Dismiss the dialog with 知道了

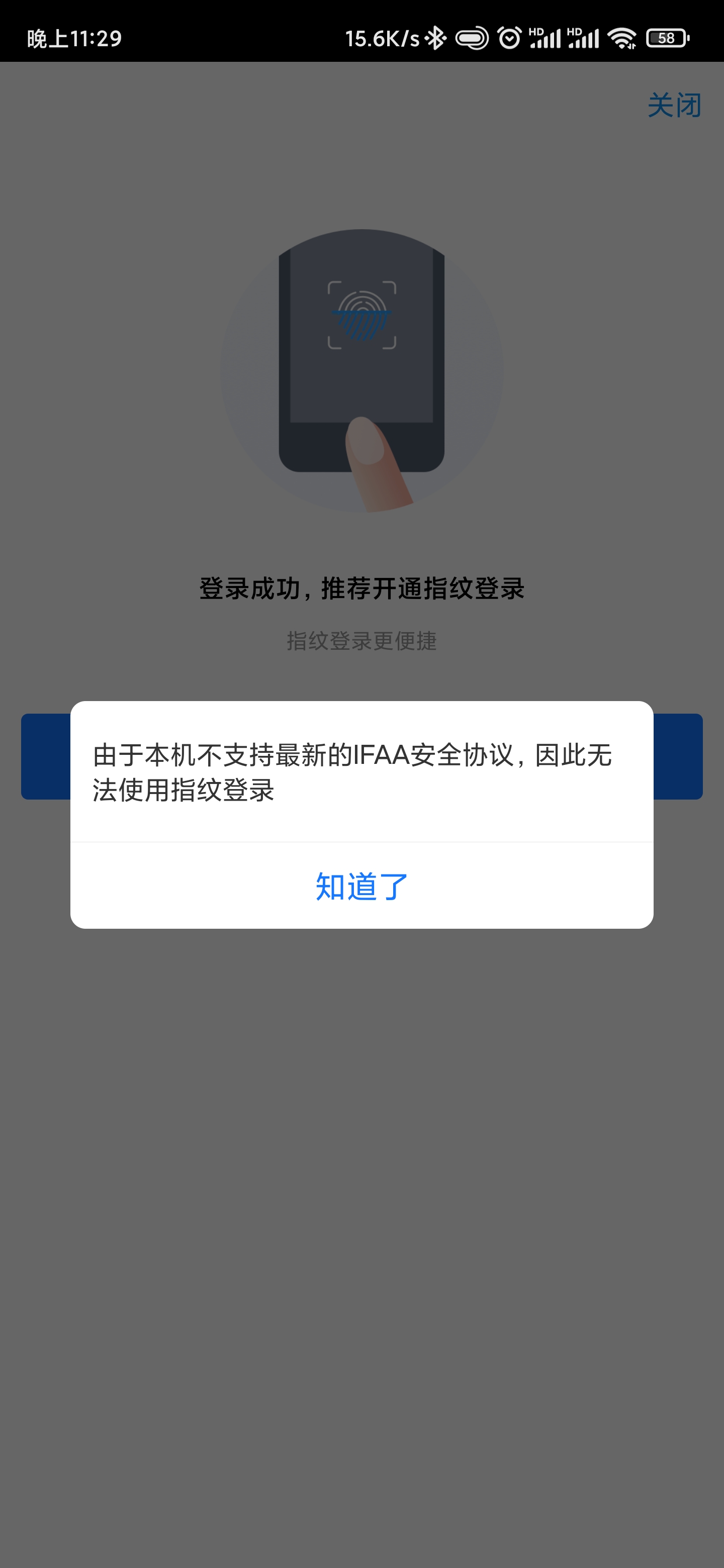pyautogui.click(x=361, y=886)
